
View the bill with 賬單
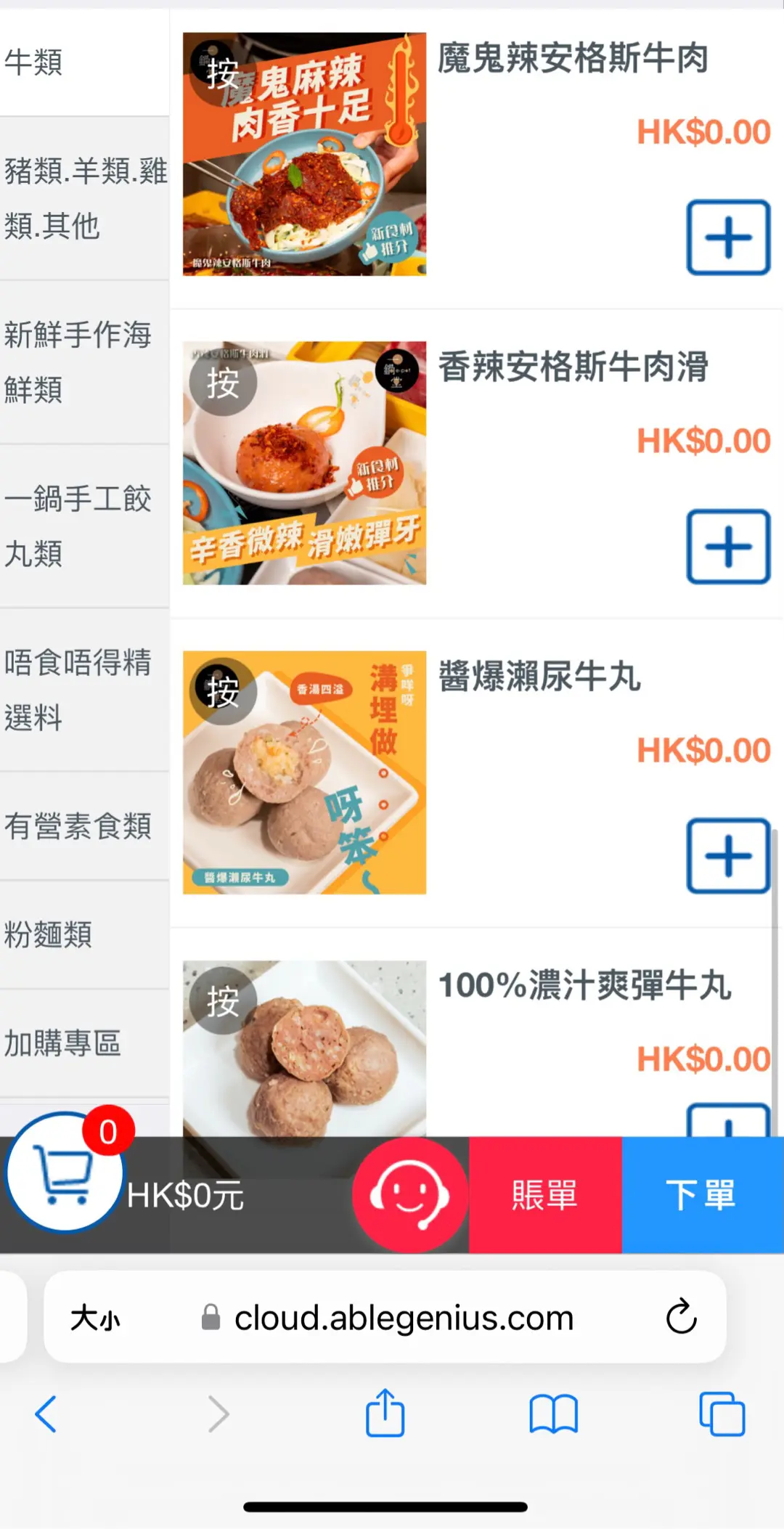point(545,1195)
